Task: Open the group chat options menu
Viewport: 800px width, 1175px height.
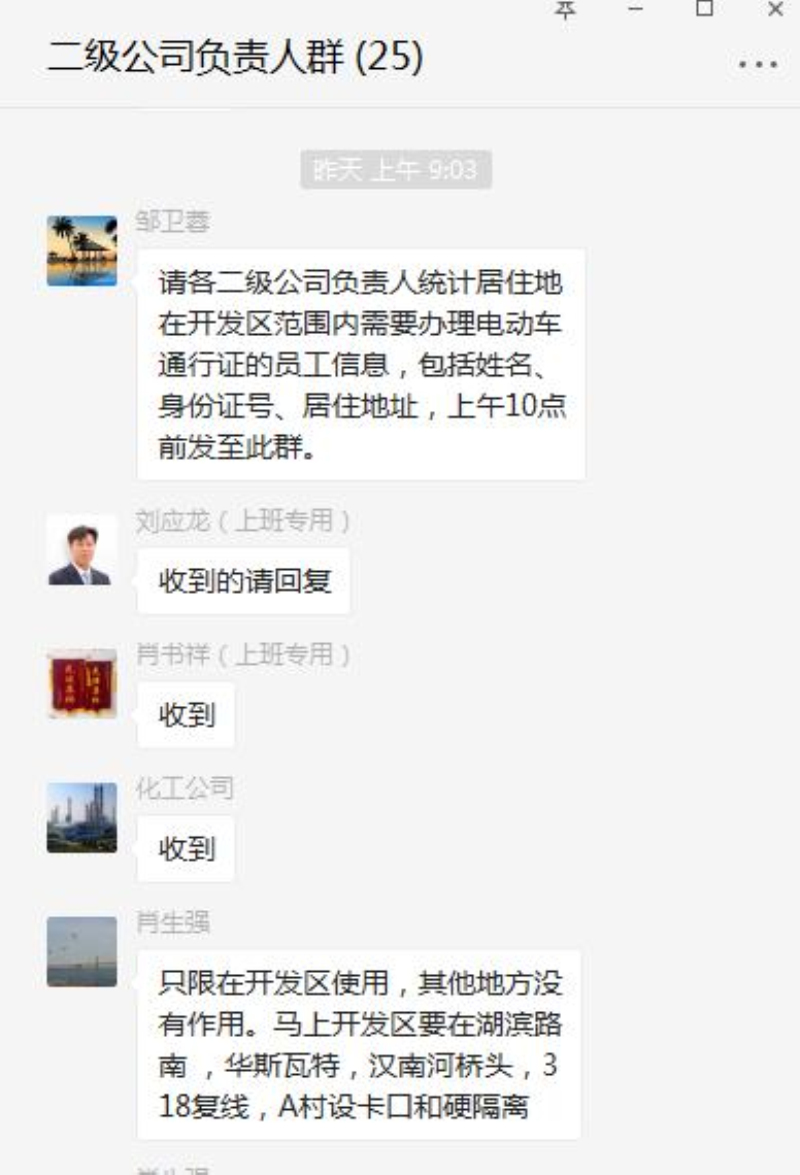Action: (x=757, y=63)
